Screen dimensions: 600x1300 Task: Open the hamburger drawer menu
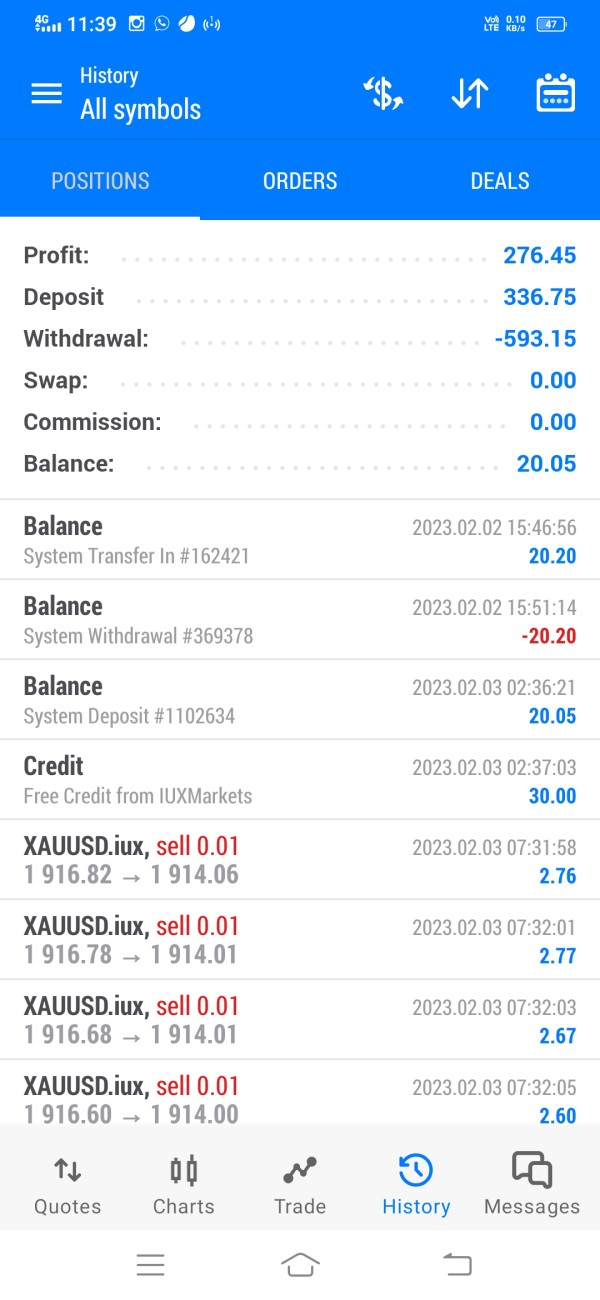click(46, 94)
